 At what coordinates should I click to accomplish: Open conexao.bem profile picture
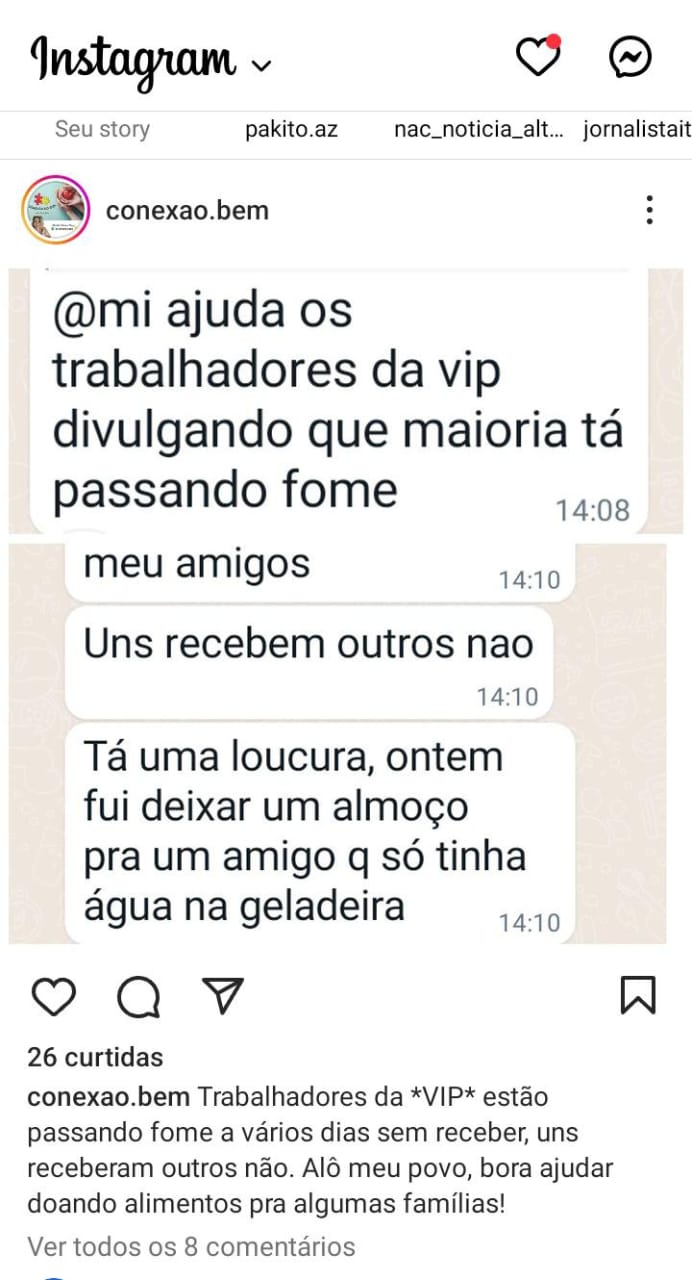pyautogui.click(x=56, y=211)
